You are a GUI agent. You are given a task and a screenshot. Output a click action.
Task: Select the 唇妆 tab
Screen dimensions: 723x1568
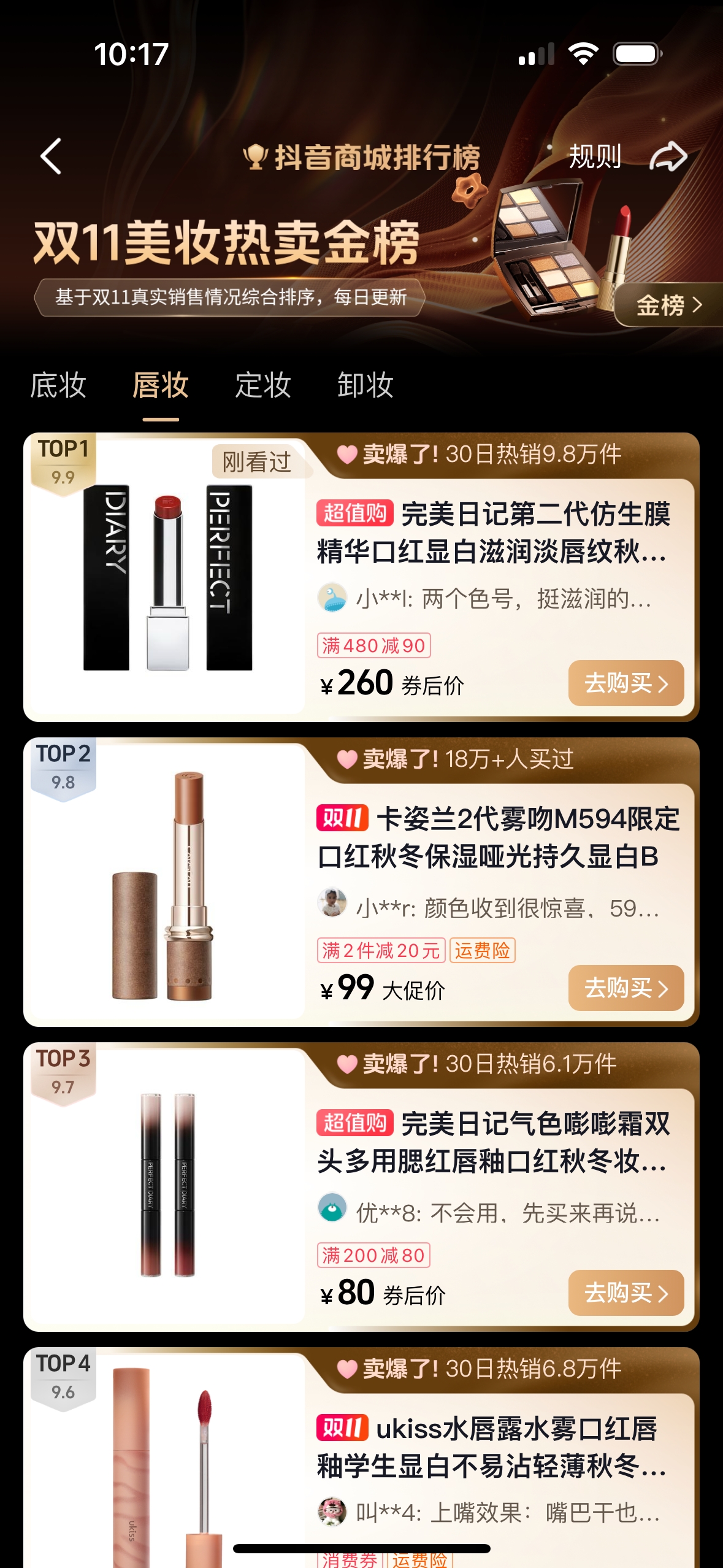coord(161,386)
